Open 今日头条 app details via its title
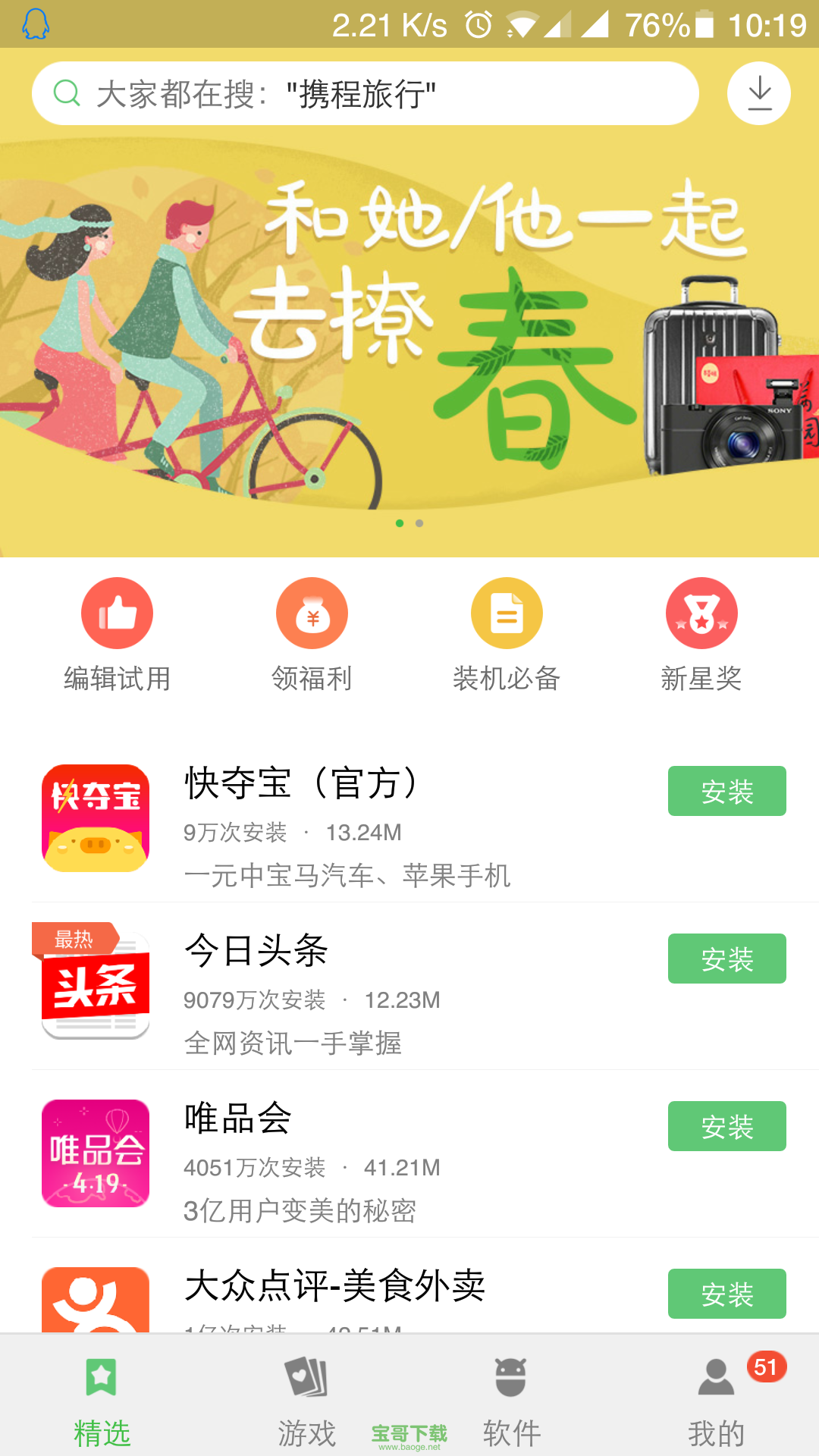The image size is (819, 1456). [255, 952]
